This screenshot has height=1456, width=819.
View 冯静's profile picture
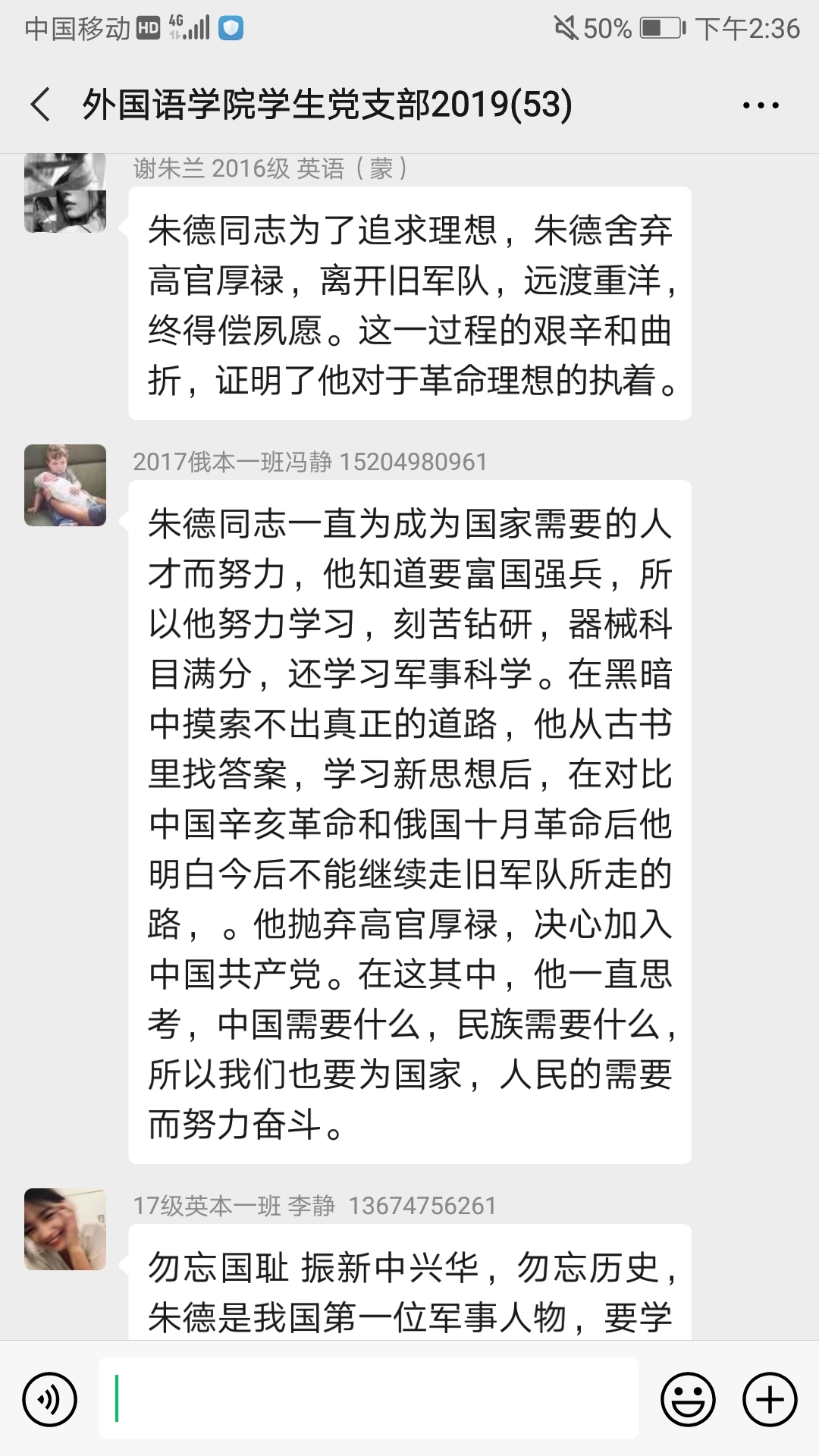point(65,485)
